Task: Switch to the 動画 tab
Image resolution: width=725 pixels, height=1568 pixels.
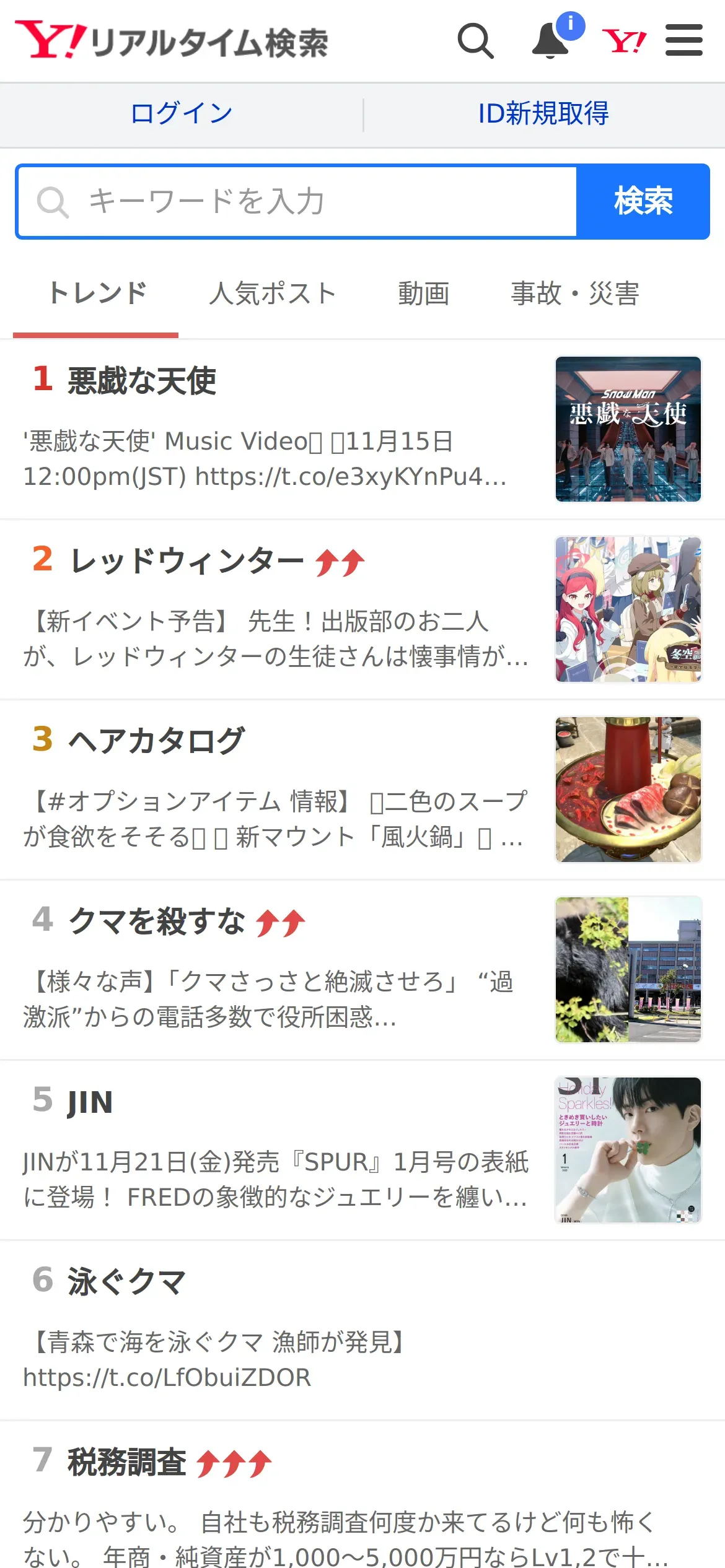Action: point(424,294)
